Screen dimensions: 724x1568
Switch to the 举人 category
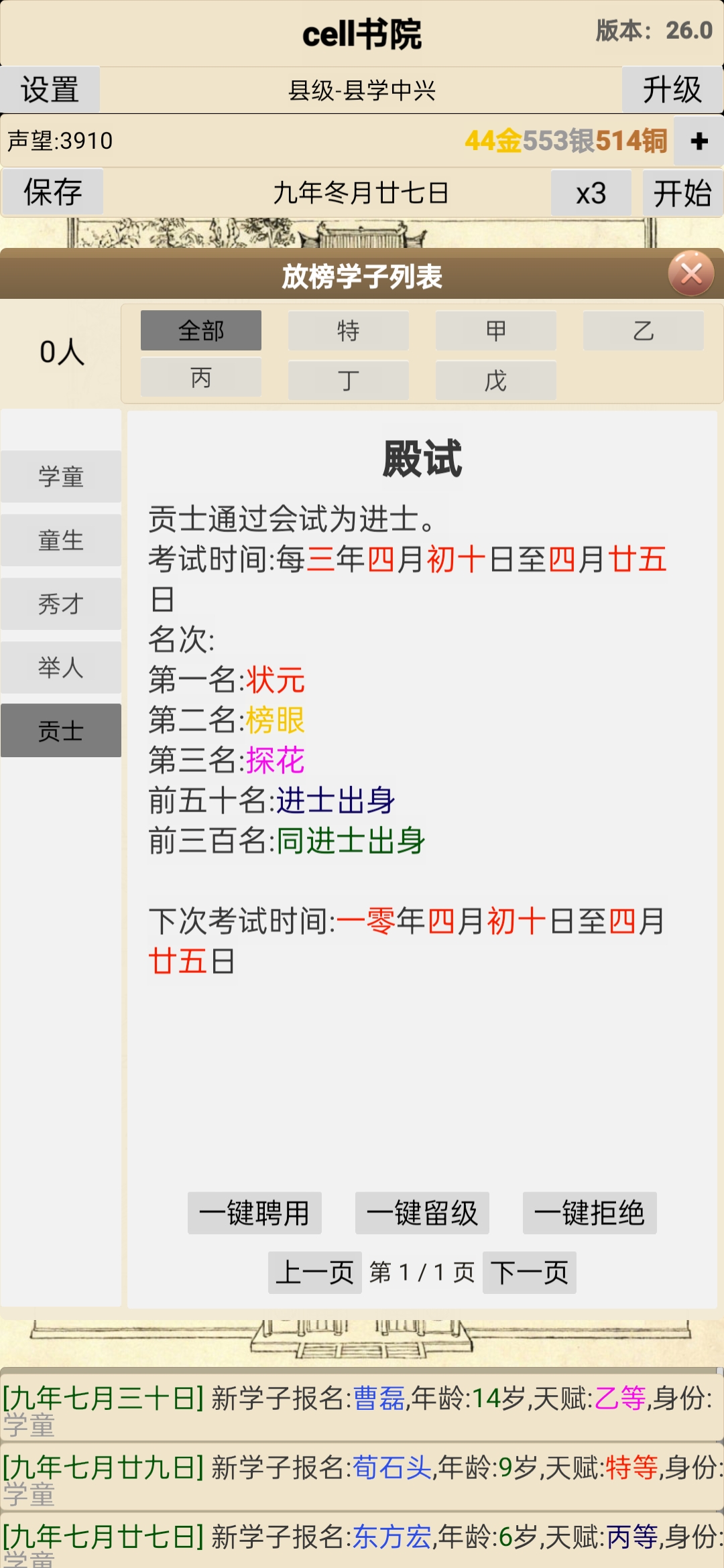tap(61, 667)
